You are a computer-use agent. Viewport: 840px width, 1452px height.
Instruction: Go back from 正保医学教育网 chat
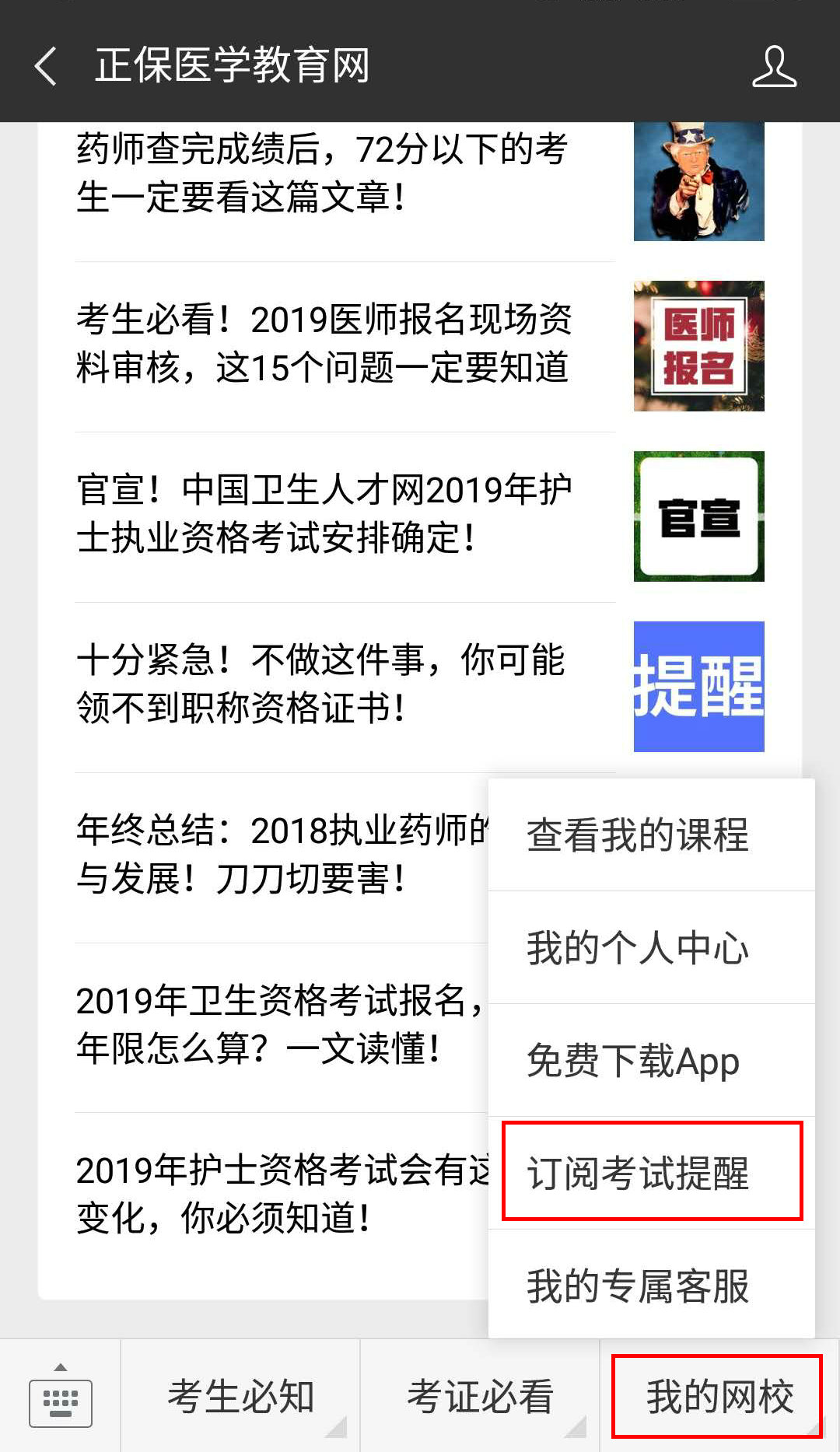pyautogui.click(x=46, y=65)
